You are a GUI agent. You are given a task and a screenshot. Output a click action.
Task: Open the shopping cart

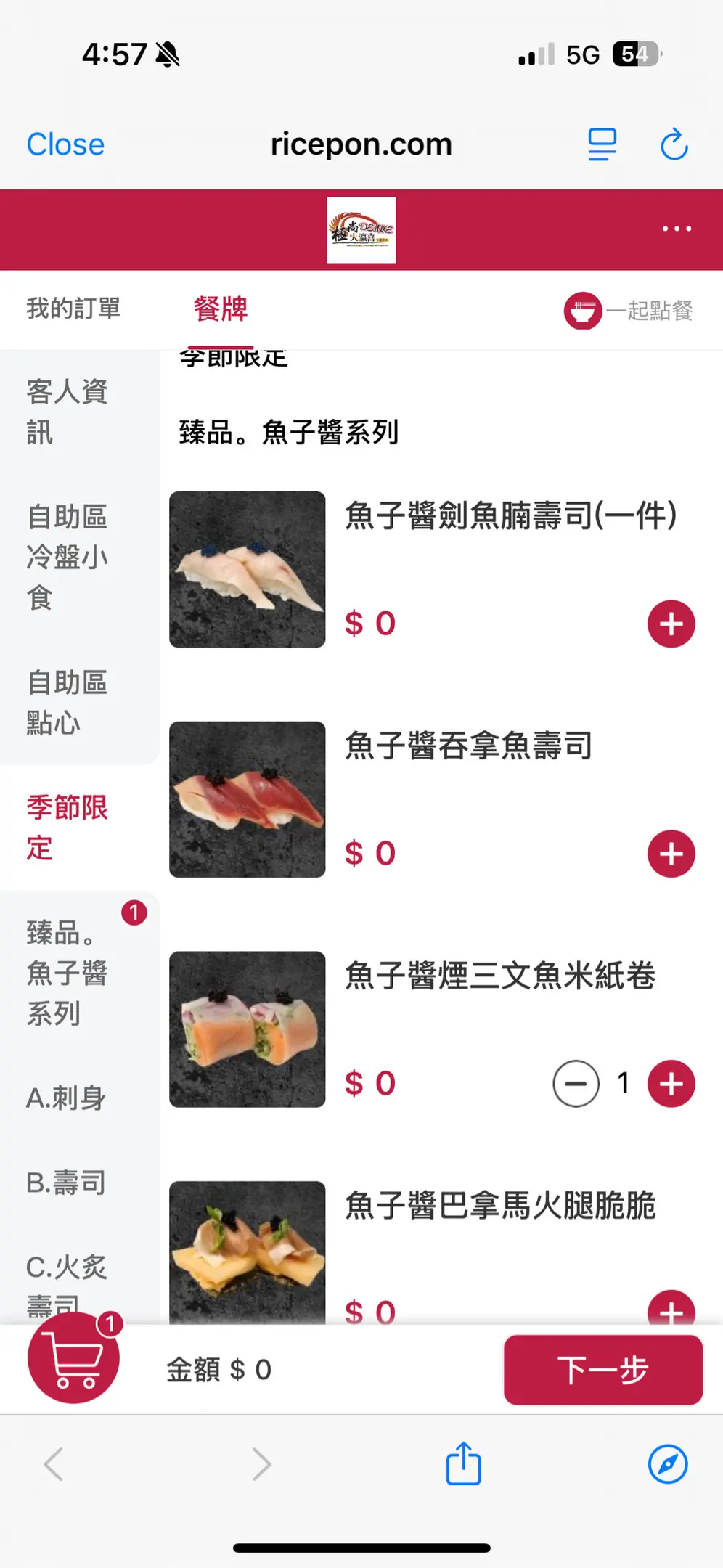[x=73, y=1358]
